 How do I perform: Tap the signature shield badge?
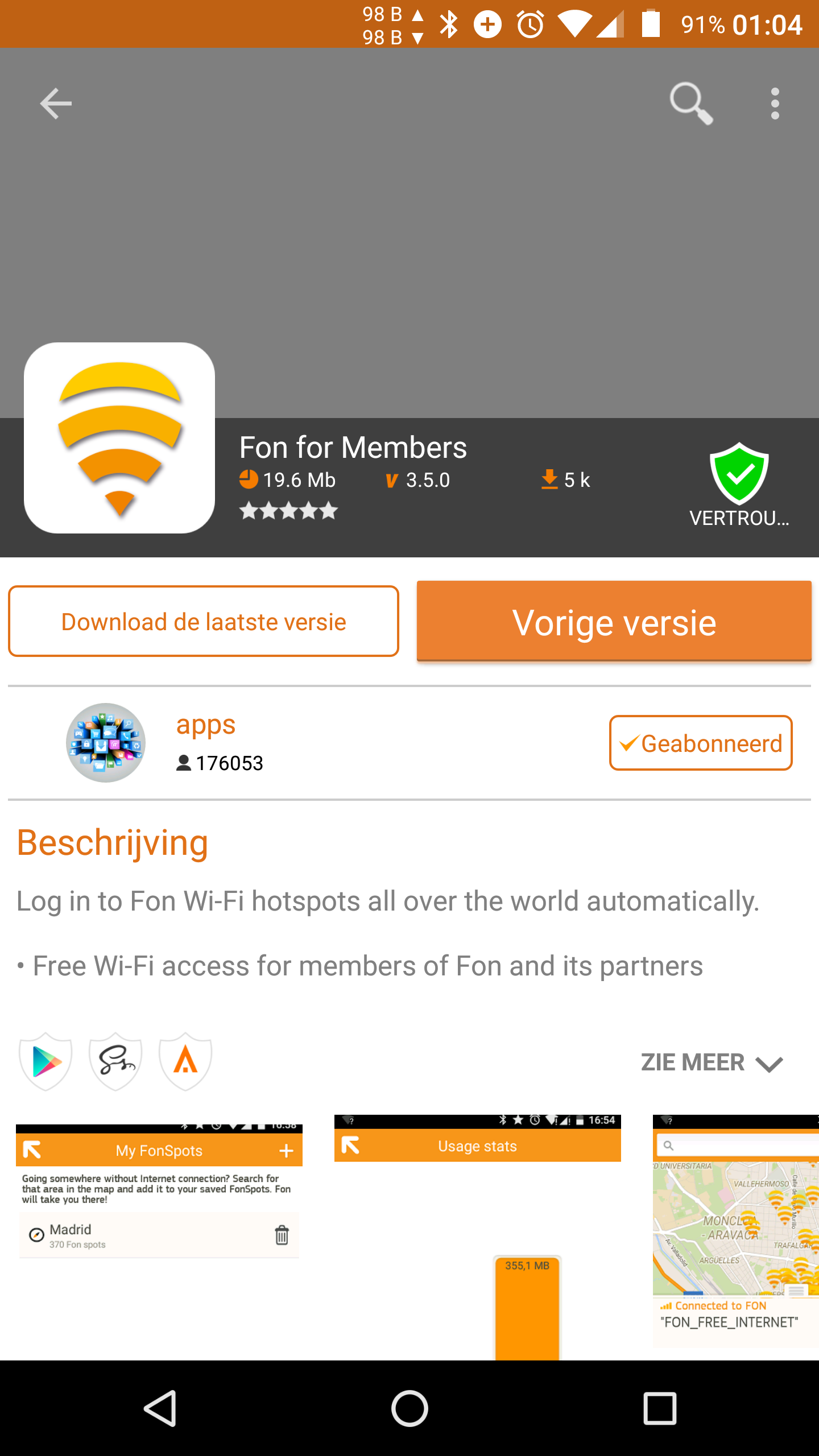(115, 1061)
